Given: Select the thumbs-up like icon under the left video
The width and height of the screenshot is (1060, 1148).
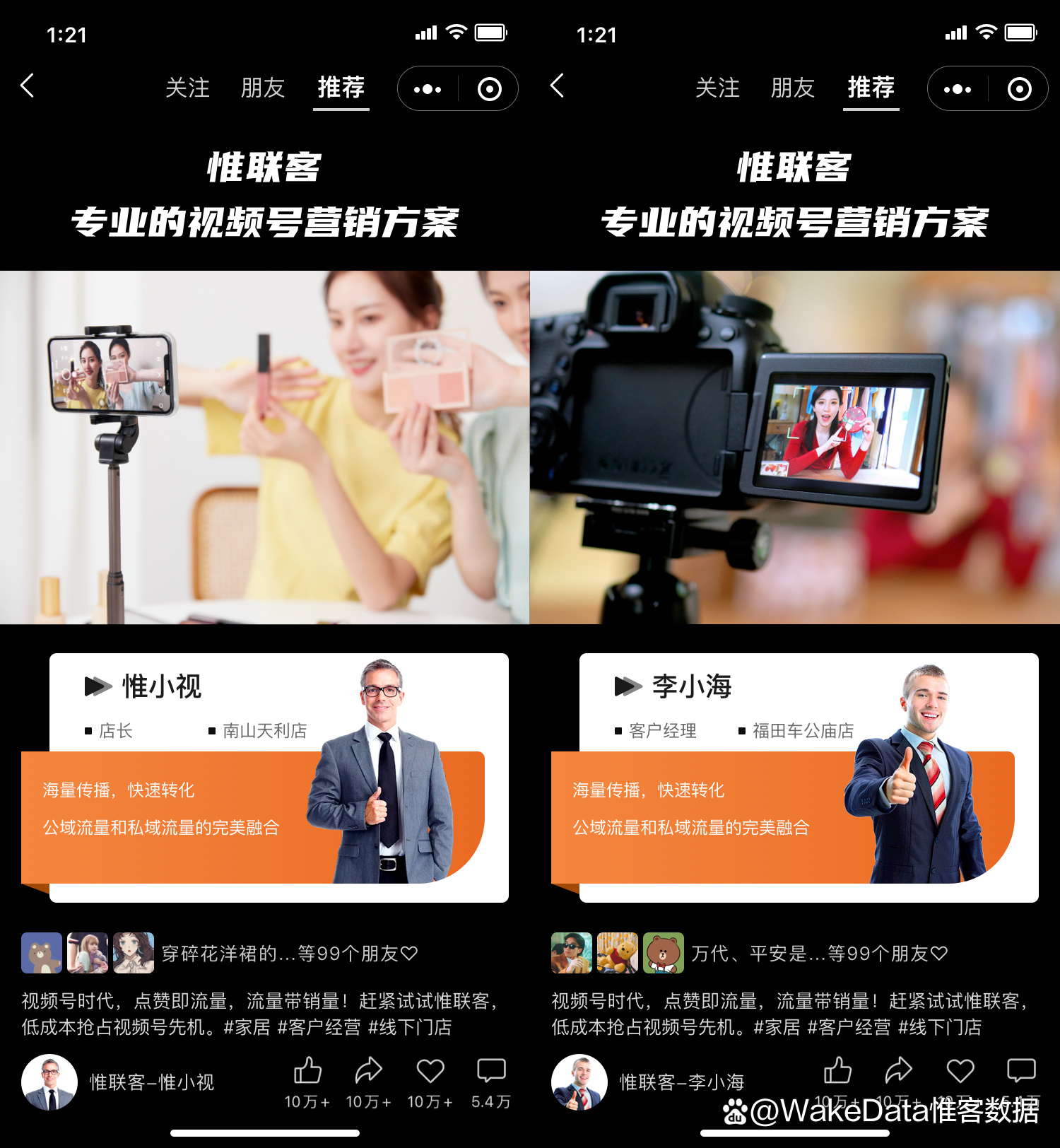Looking at the screenshot, I should click(x=307, y=1071).
